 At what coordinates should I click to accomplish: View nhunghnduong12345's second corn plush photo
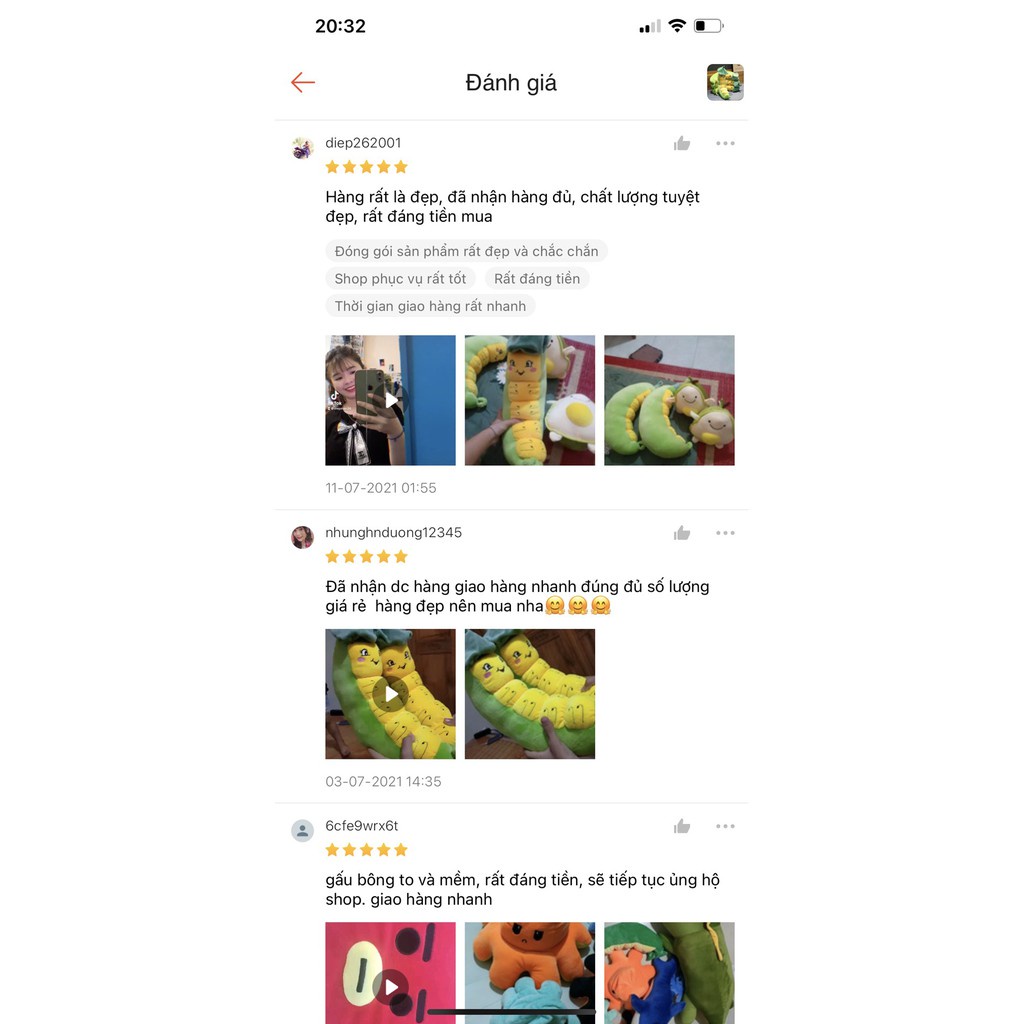pos(529,693)
